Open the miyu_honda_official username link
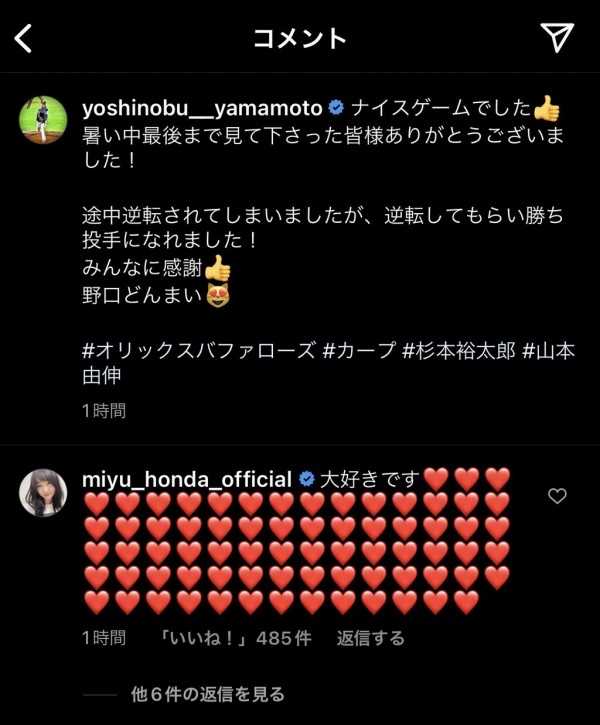 pyautogui.click(x=186, y=479)
